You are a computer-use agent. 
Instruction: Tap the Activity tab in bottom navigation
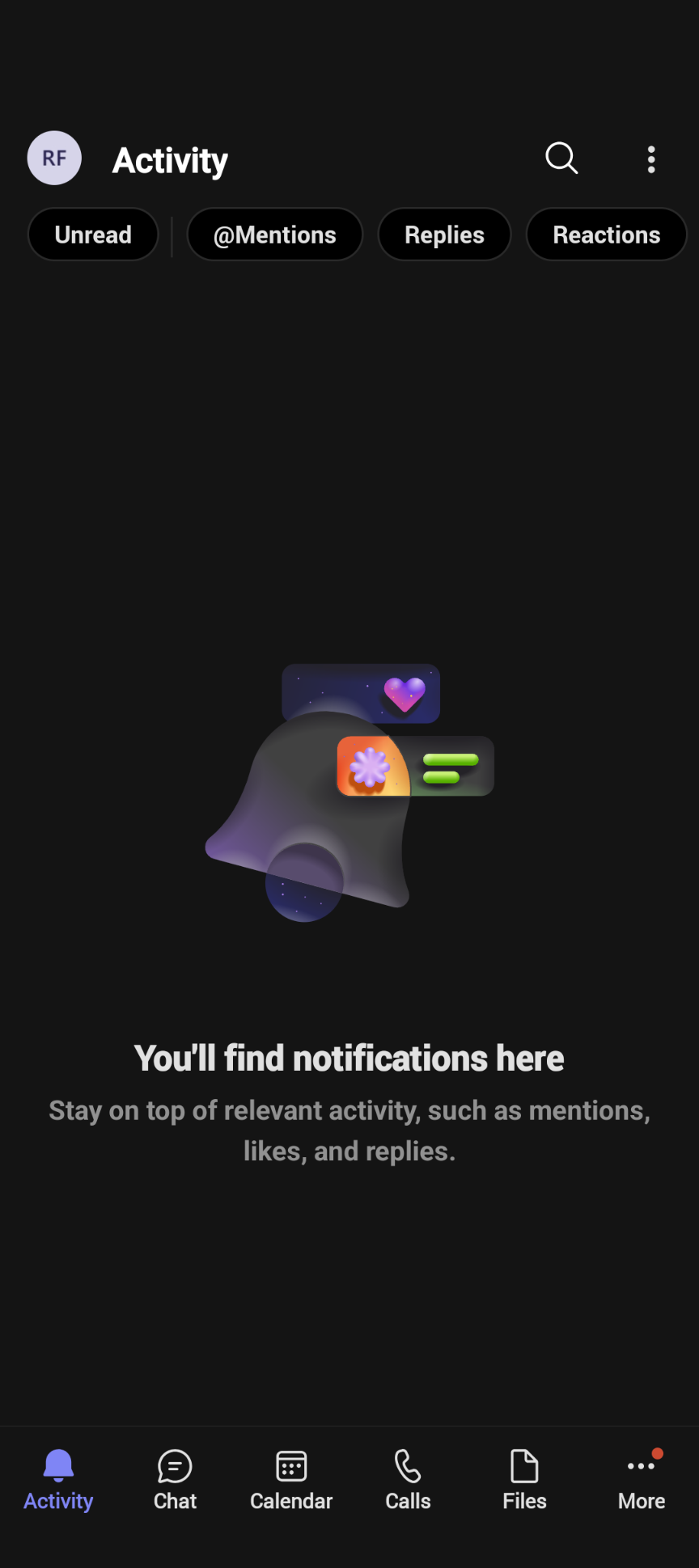point(58,1481)
